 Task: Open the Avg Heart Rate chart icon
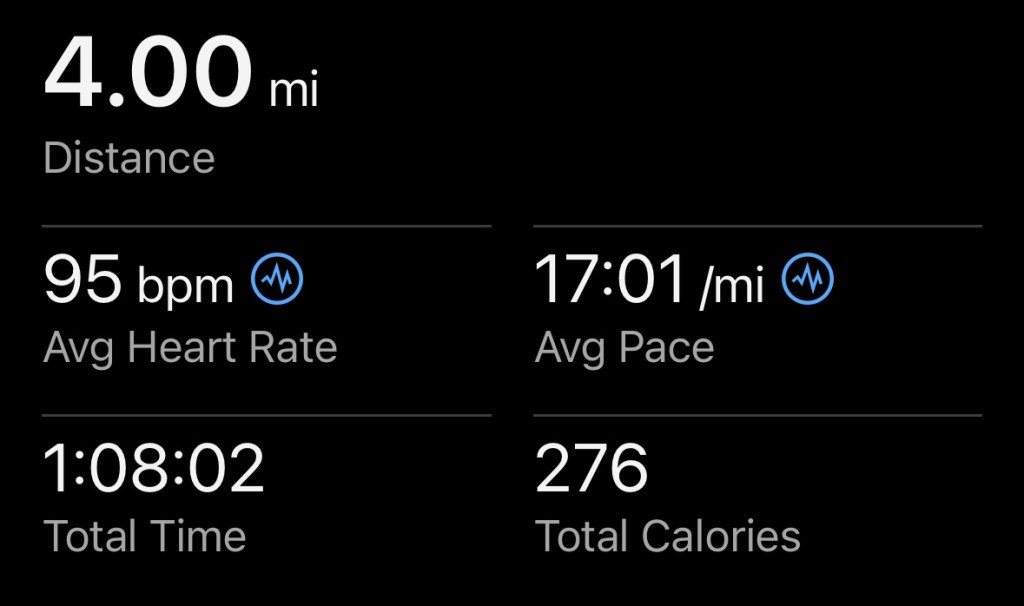(x=277, y=280)
